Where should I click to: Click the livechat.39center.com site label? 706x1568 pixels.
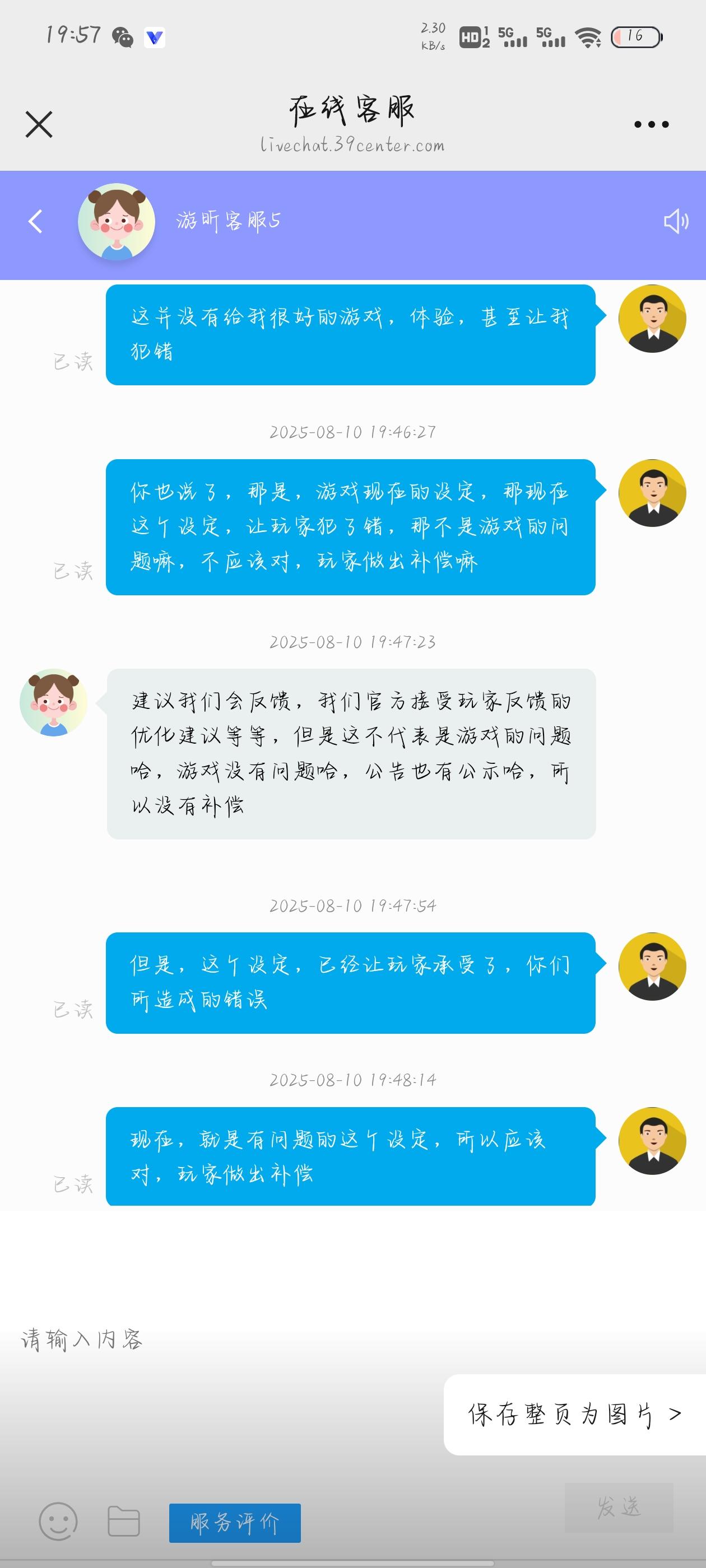(352, 145)
